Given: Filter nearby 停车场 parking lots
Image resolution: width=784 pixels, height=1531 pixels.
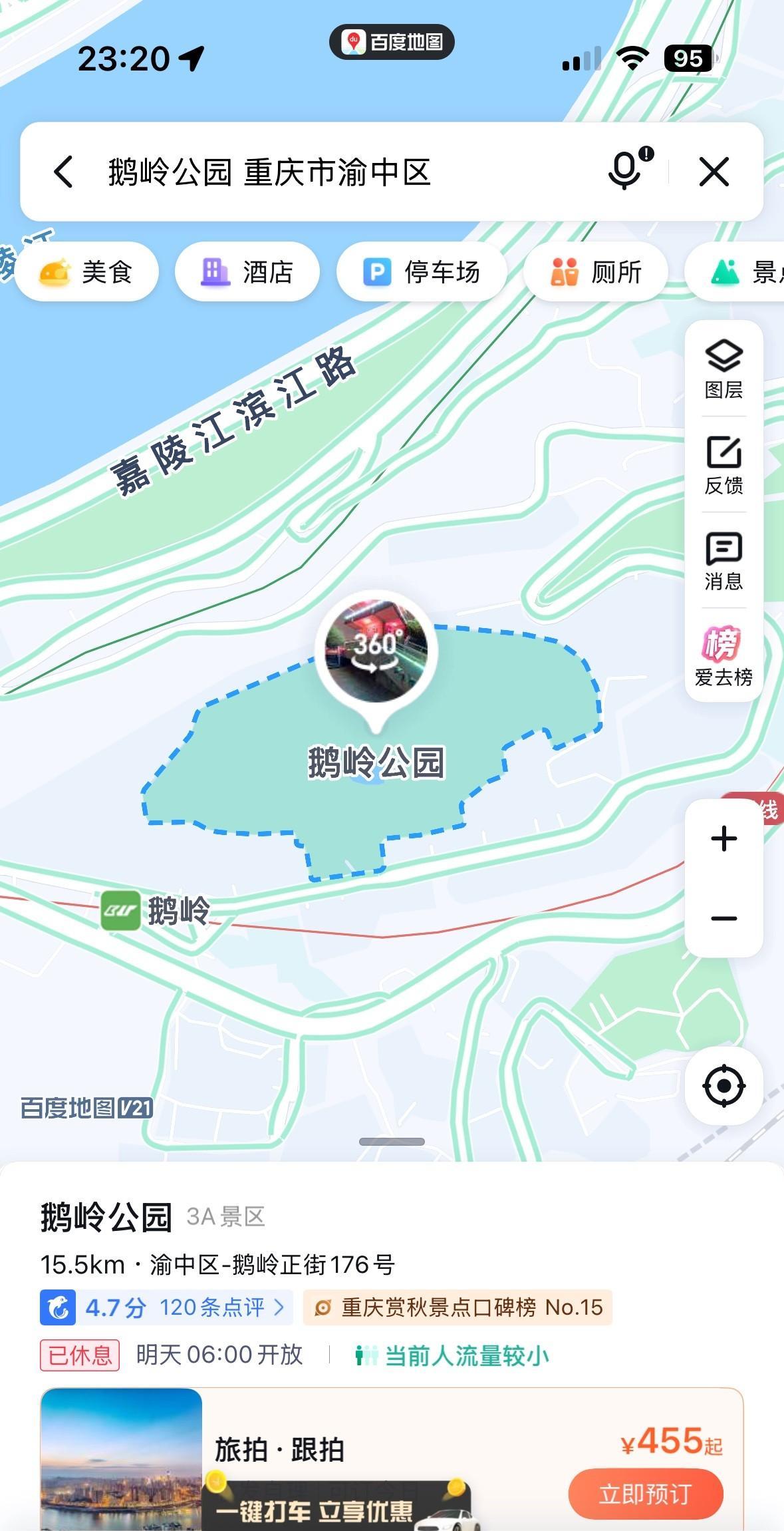Looking at the screenshot, I should tap(422, 272).
